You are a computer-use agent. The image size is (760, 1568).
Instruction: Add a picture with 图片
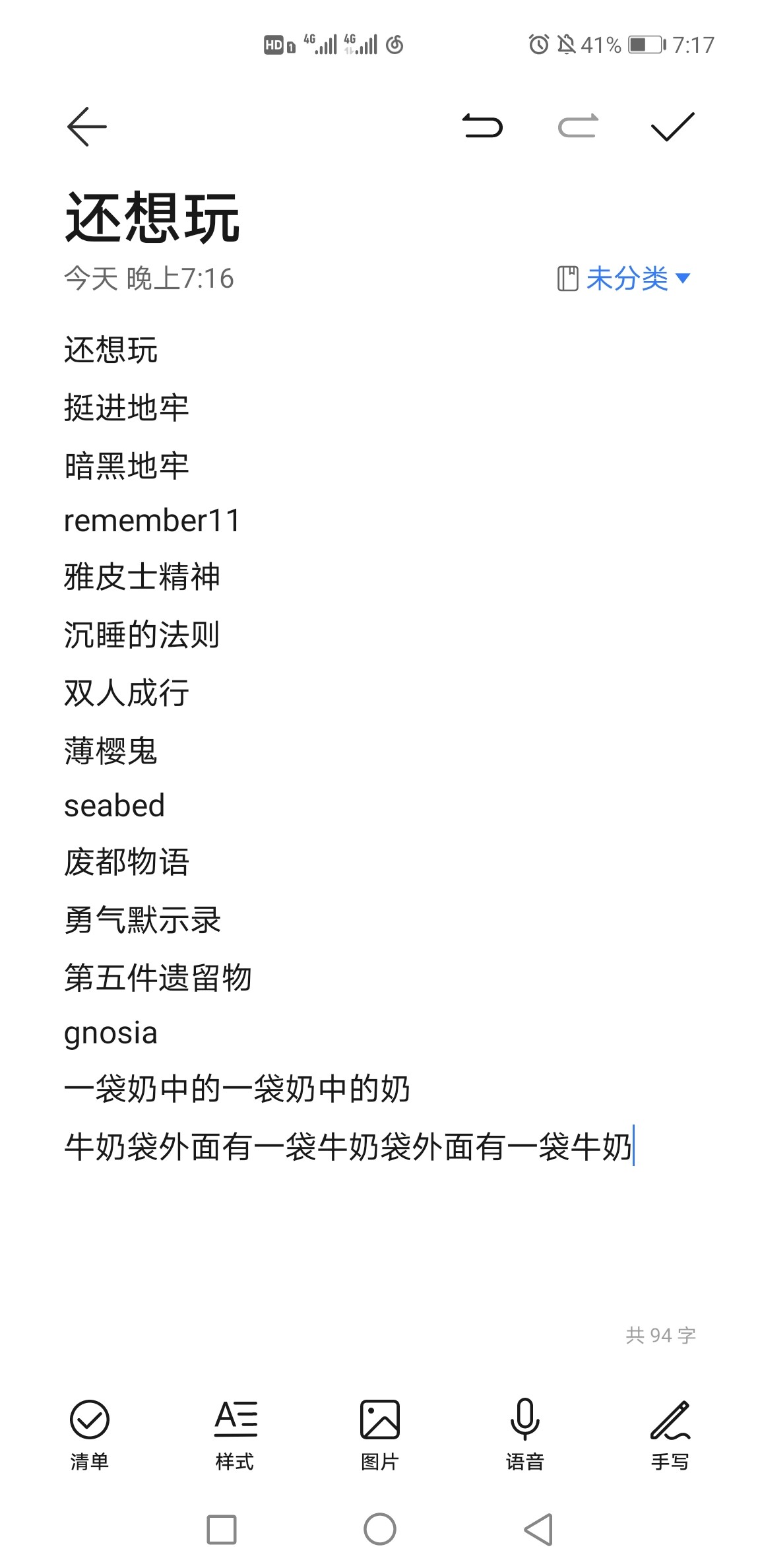(x=380, y=1433)
